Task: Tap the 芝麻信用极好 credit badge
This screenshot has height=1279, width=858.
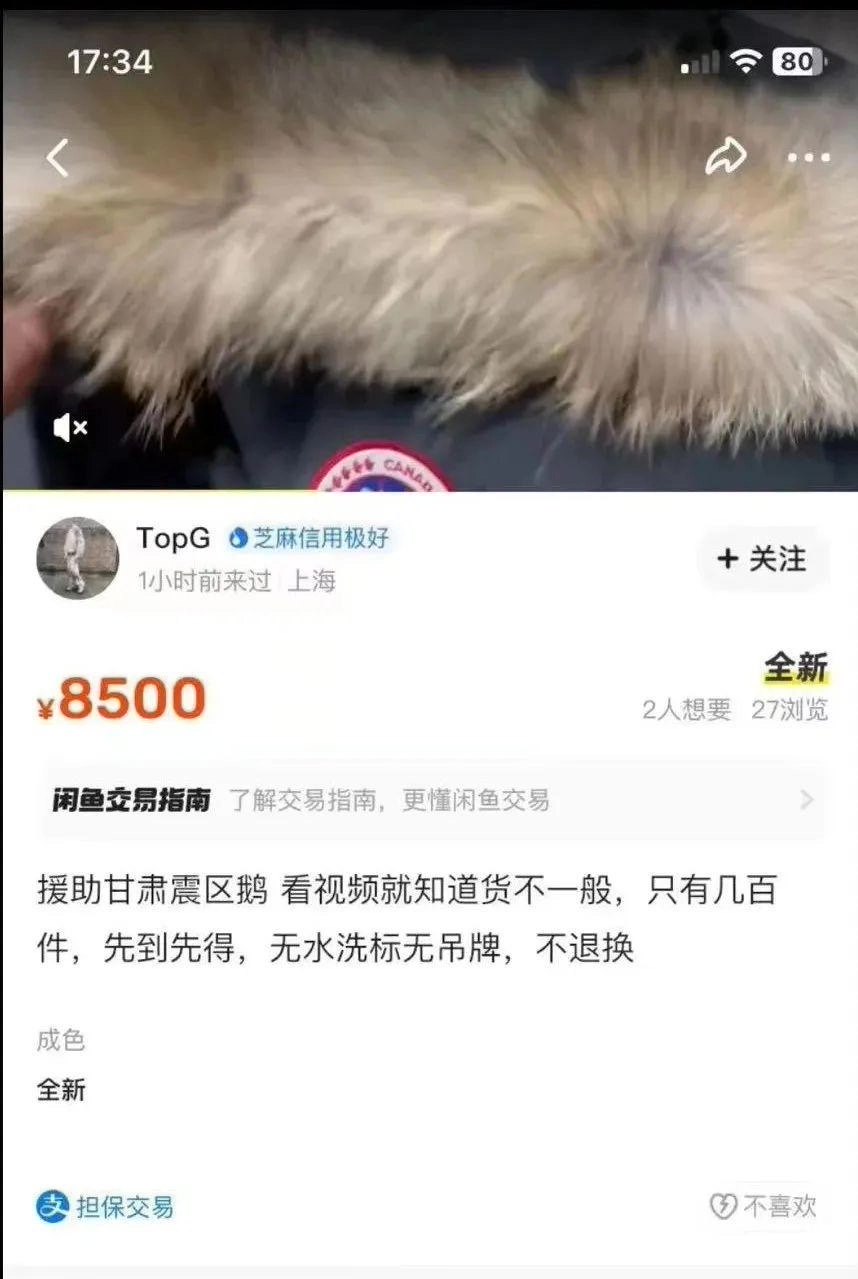Action: 308,538
